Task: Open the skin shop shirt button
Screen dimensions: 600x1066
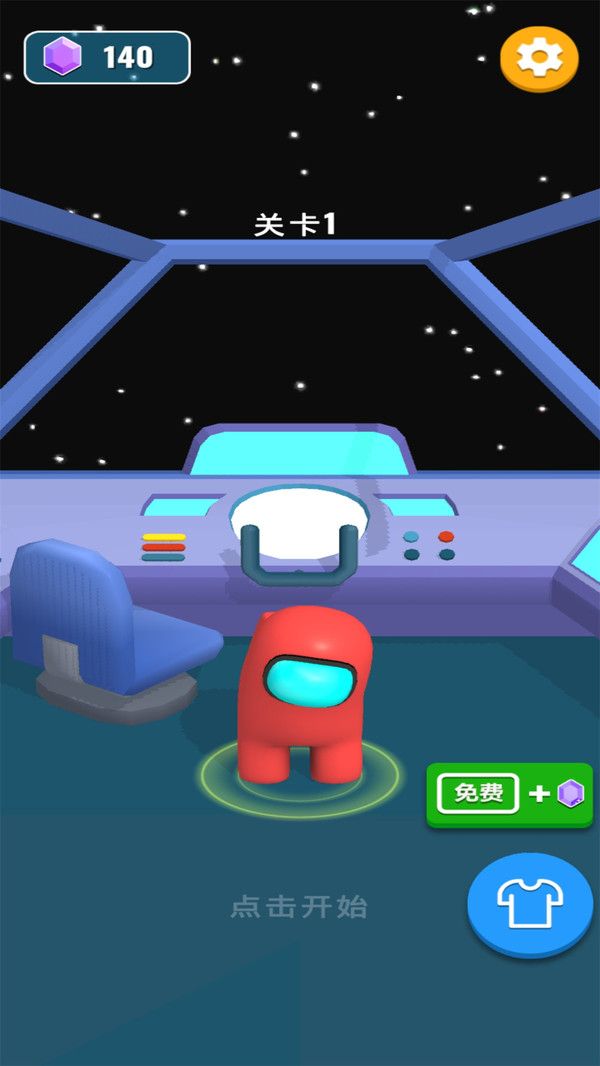Action: click(530, 904)
